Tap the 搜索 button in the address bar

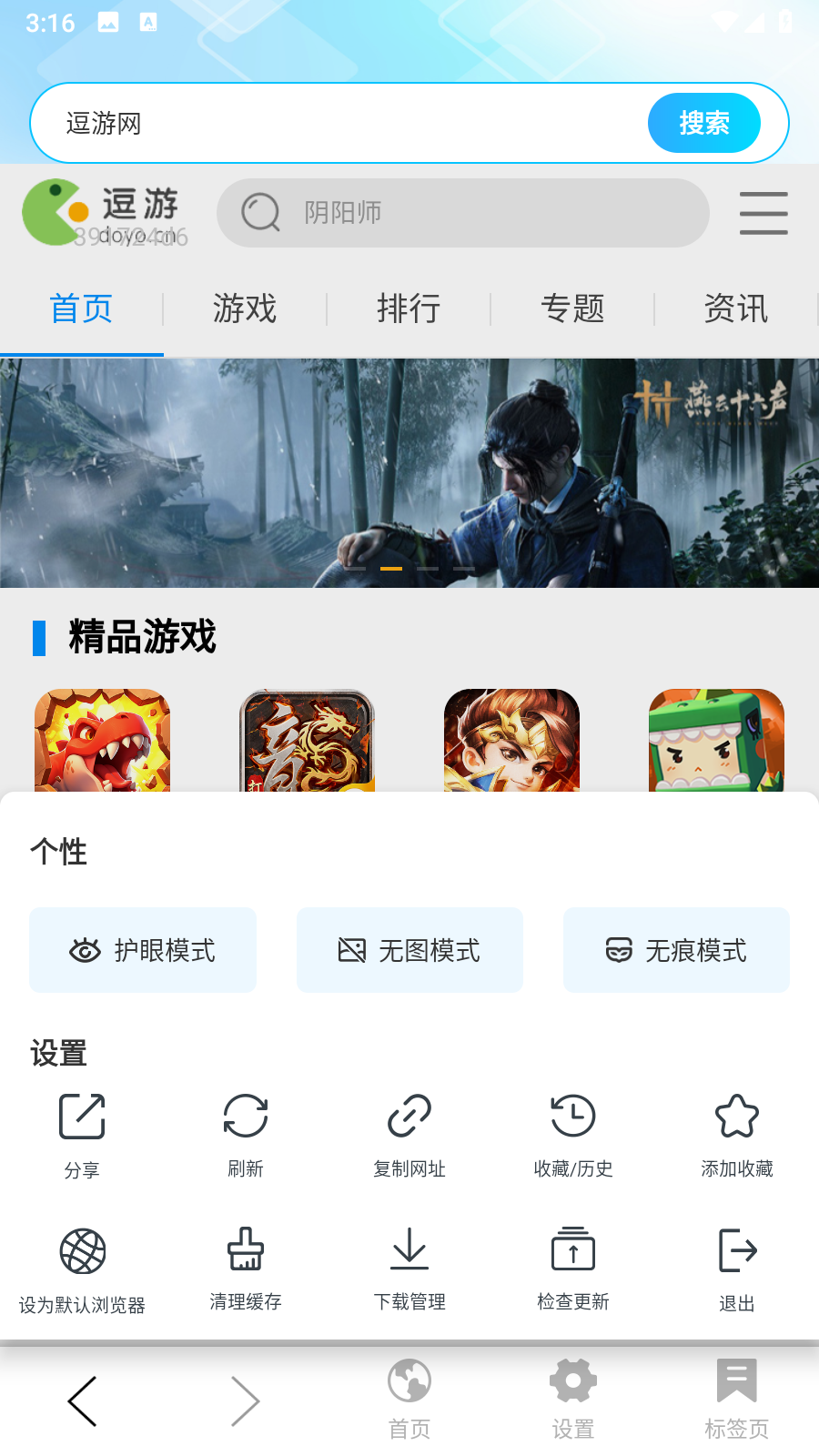click(x=703, y=123)
